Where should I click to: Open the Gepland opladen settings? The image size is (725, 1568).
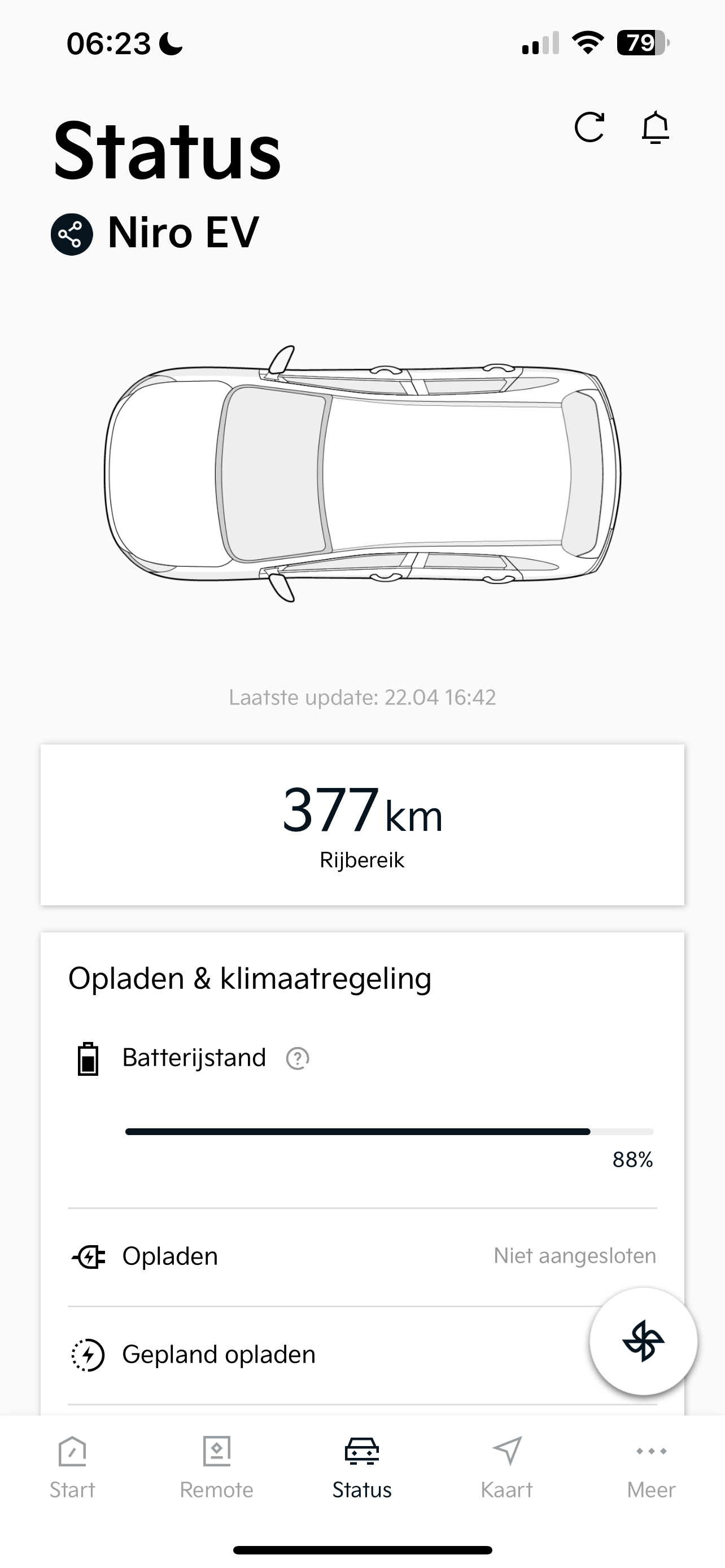[x=219, y=1355]
